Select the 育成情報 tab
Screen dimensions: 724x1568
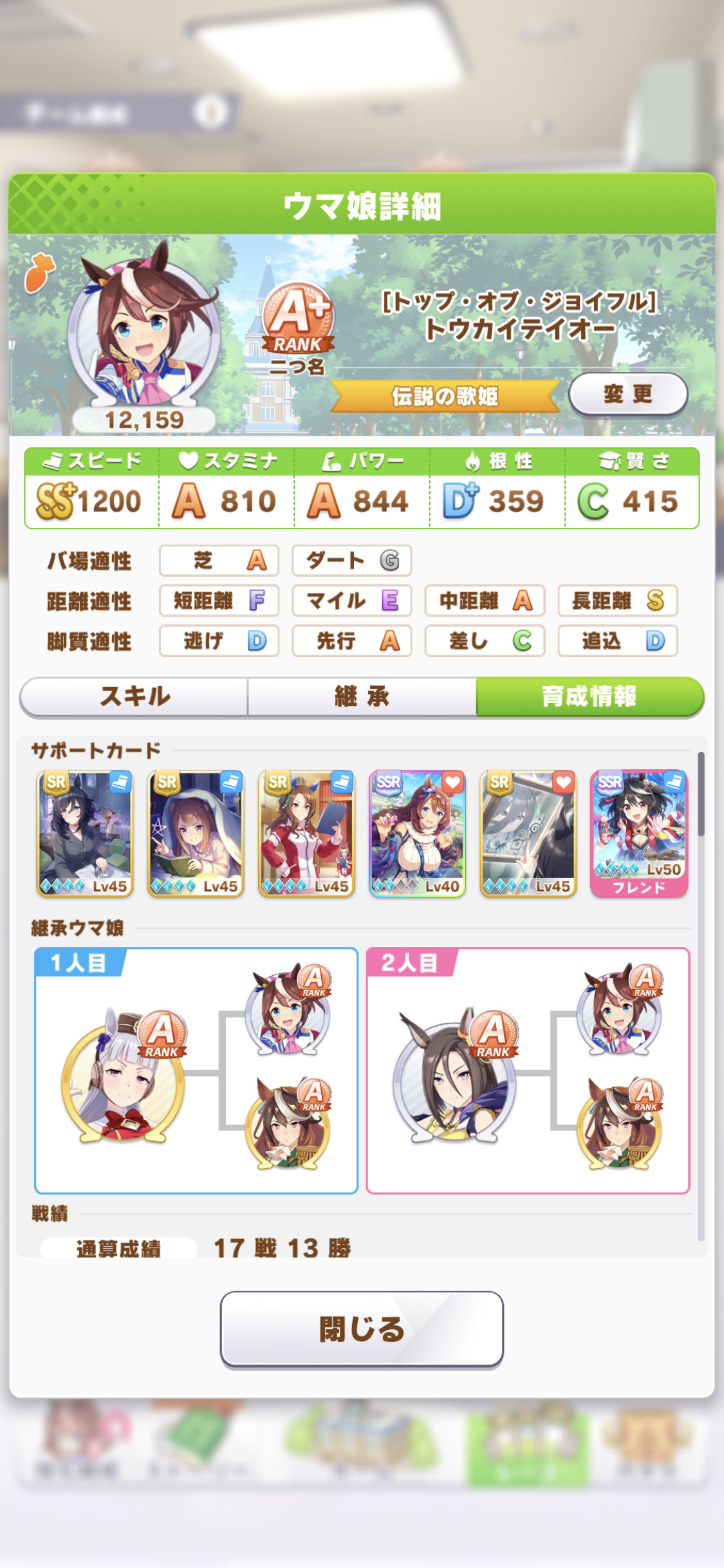(x=589, y=696)
